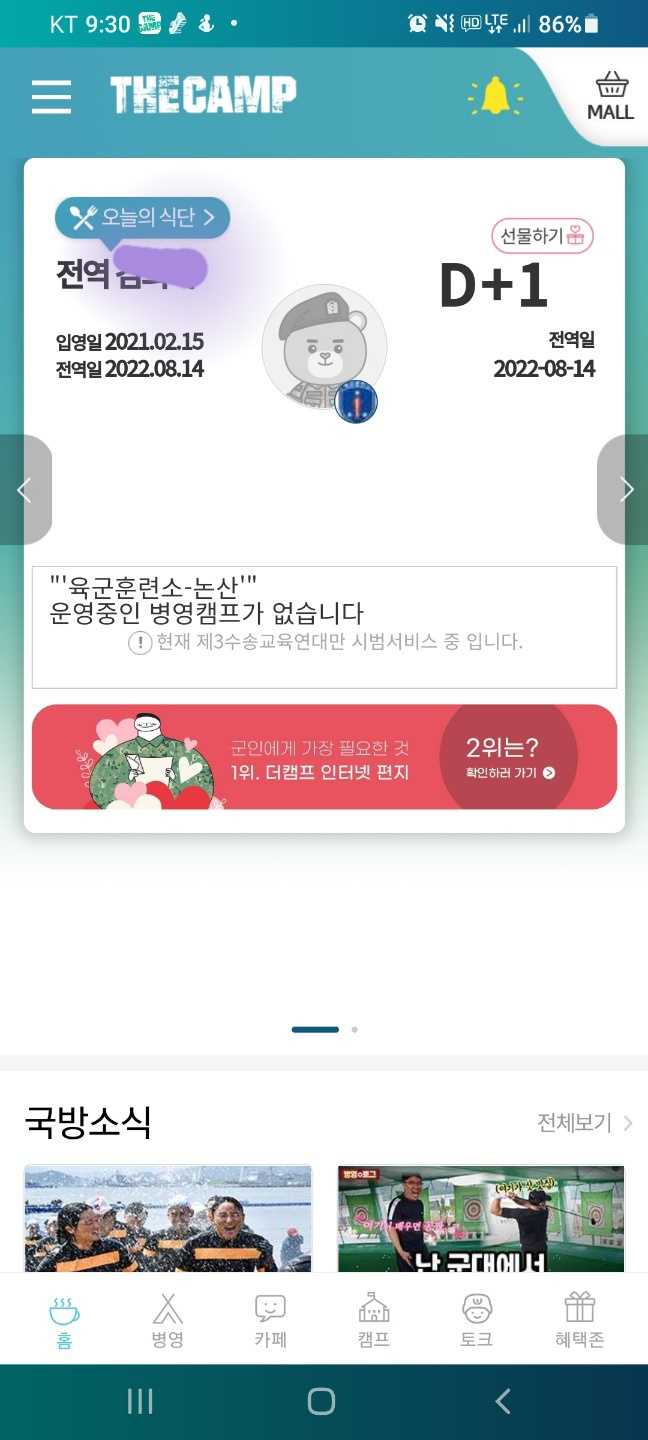Screen dimensions: 648x1440
Task: Open the golf range video card
Action: (x=480, y=1218)
